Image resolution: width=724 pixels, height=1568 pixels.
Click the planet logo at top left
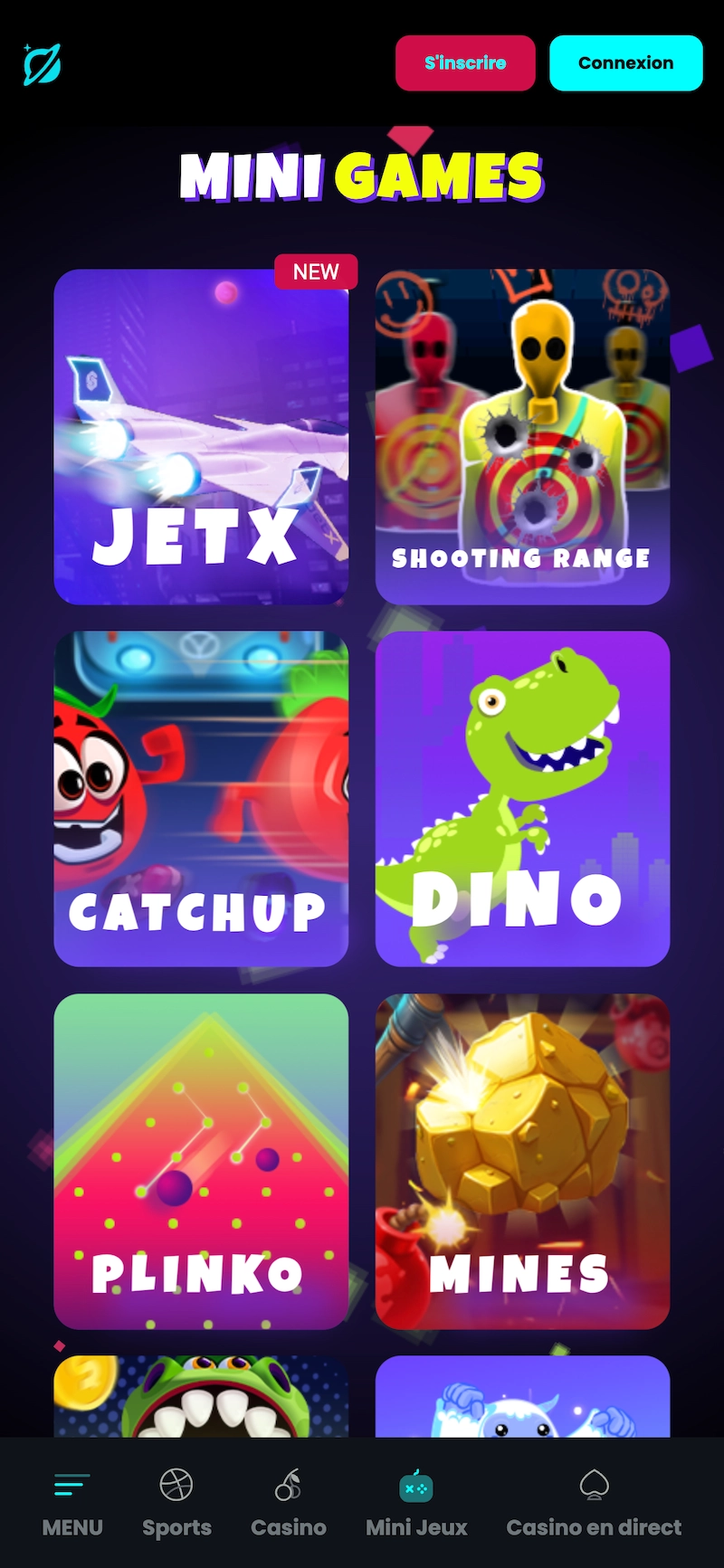42,65
